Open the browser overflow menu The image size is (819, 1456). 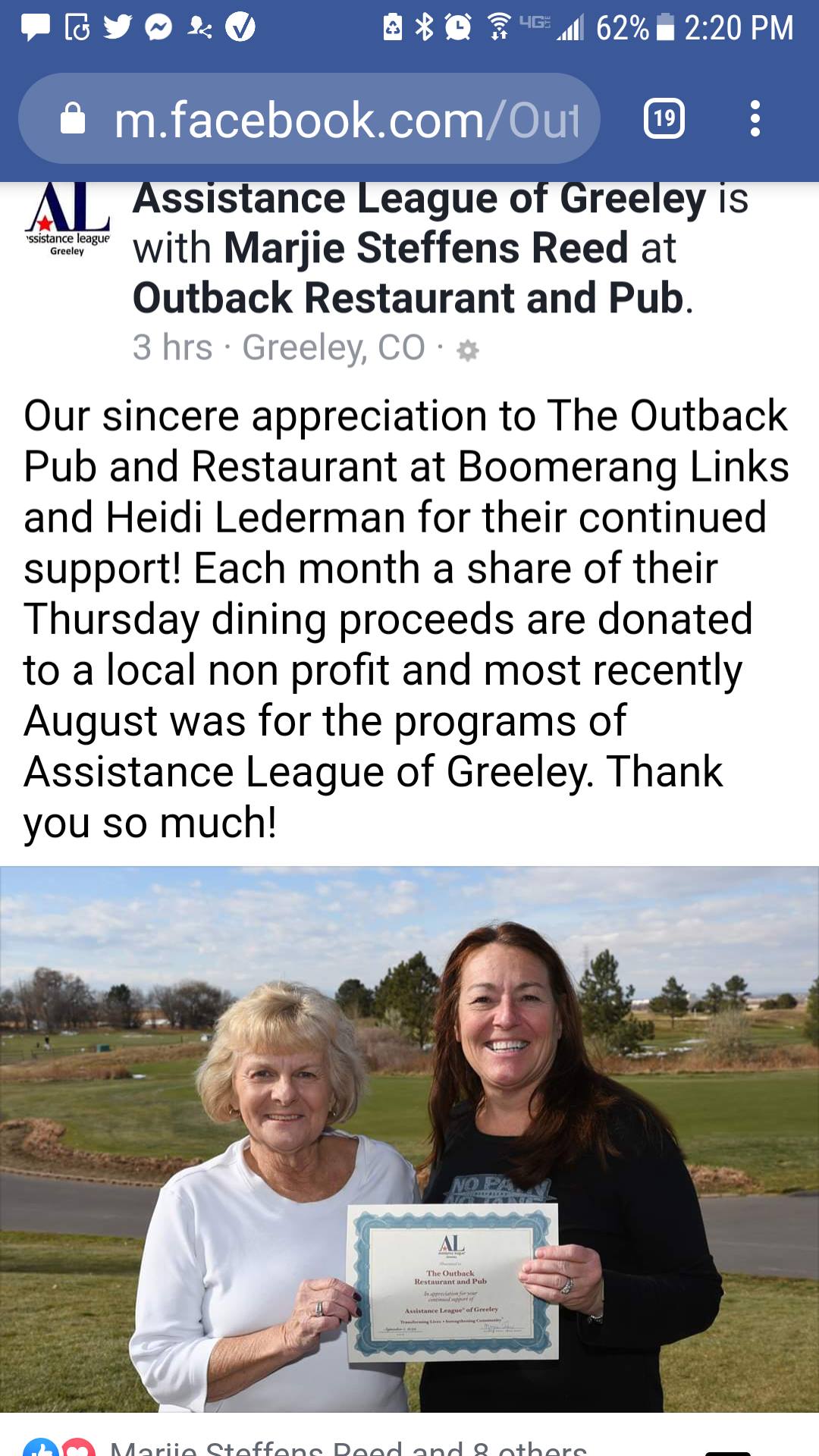[755, 119]
